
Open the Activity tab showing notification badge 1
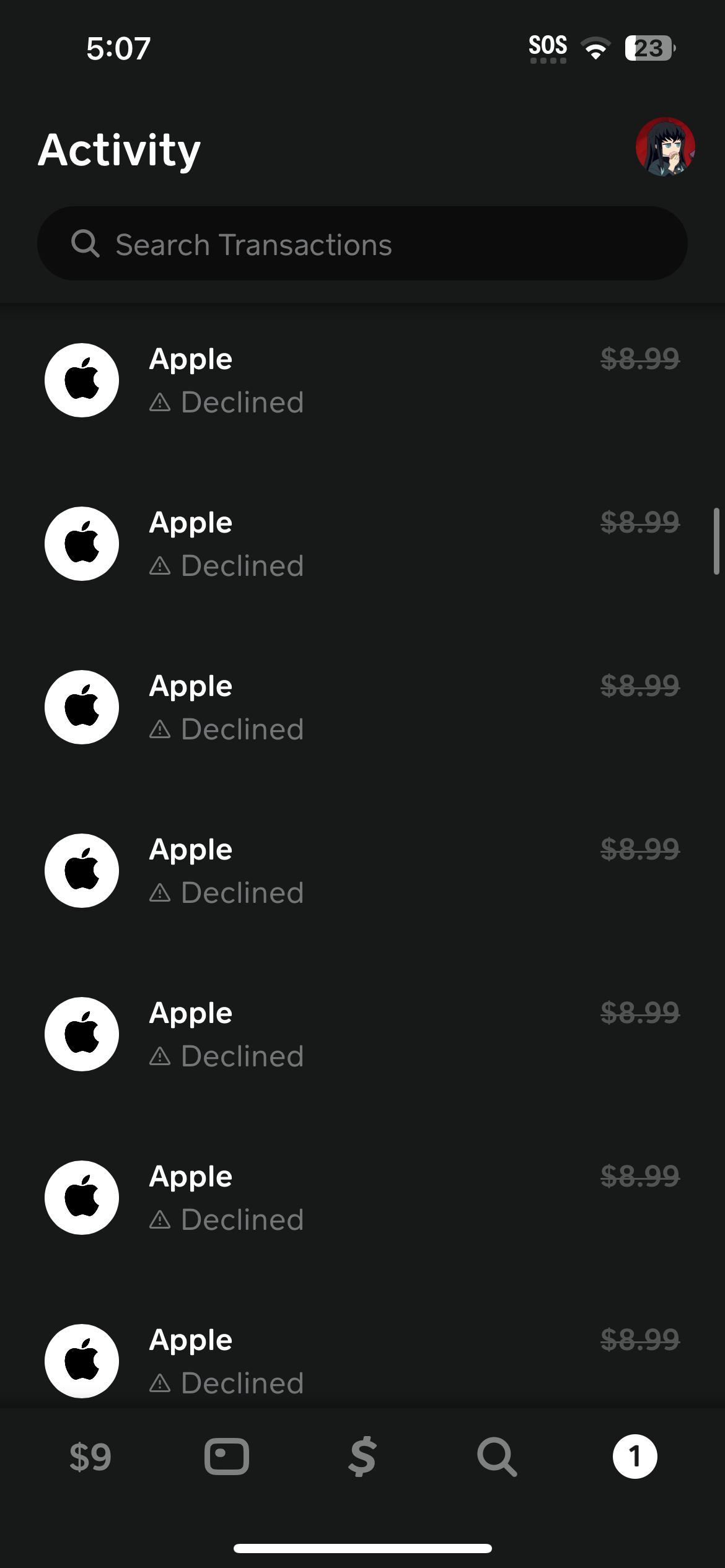click(635, 1457)
